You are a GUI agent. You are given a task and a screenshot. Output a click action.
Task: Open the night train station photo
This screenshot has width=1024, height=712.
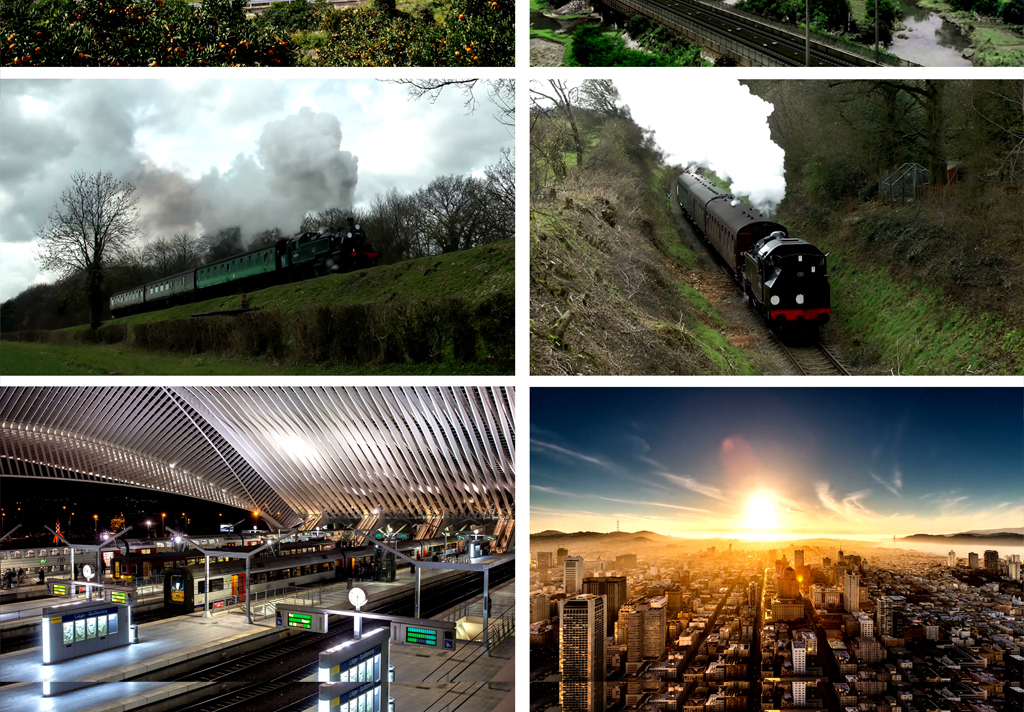257,548
